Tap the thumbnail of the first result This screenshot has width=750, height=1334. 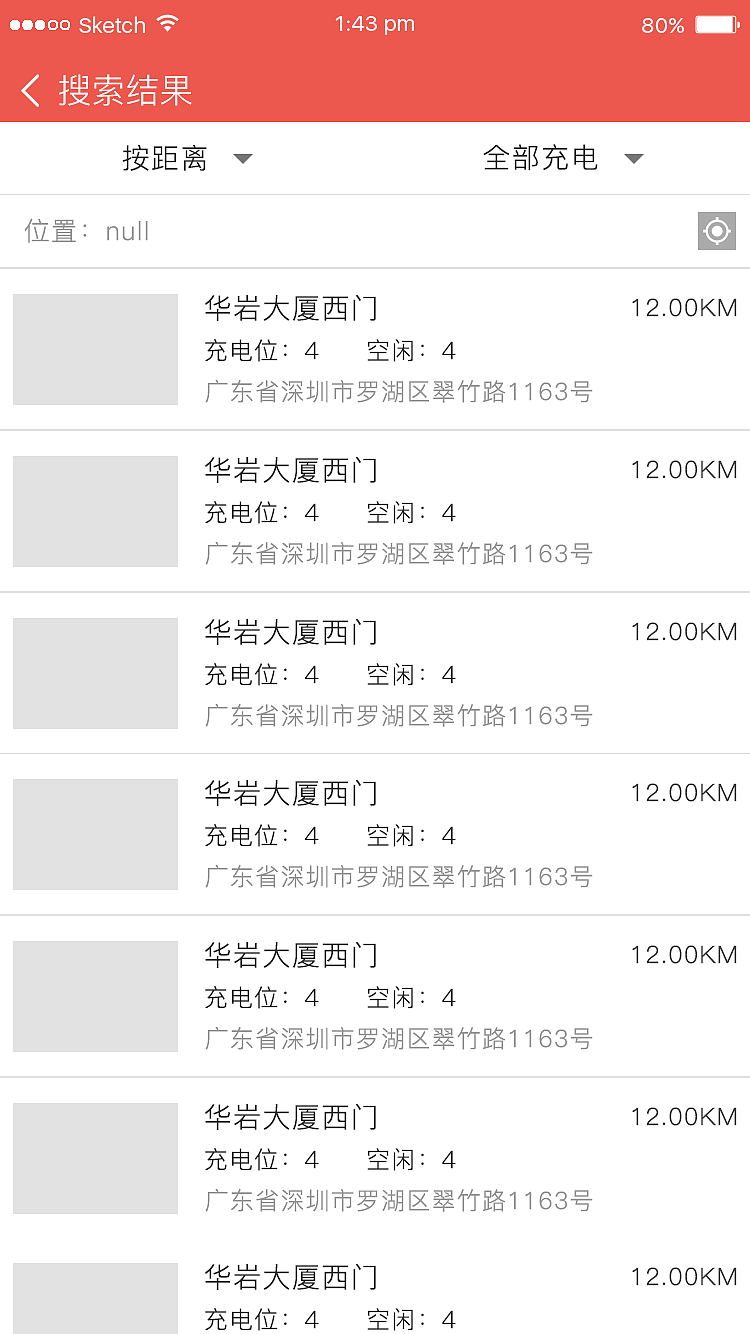click(95, 350)
